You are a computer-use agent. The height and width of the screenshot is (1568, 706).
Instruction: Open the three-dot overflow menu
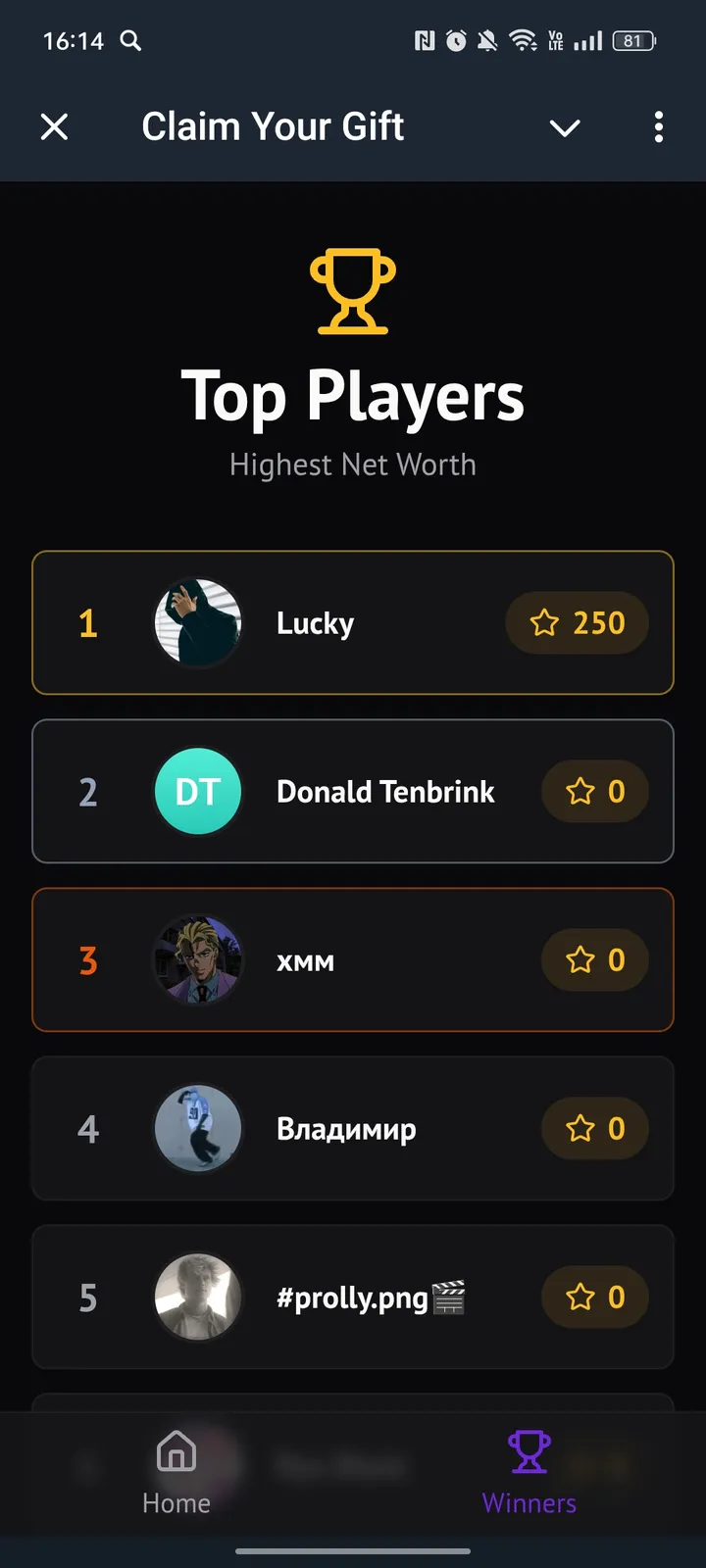[x=659, y=127]
